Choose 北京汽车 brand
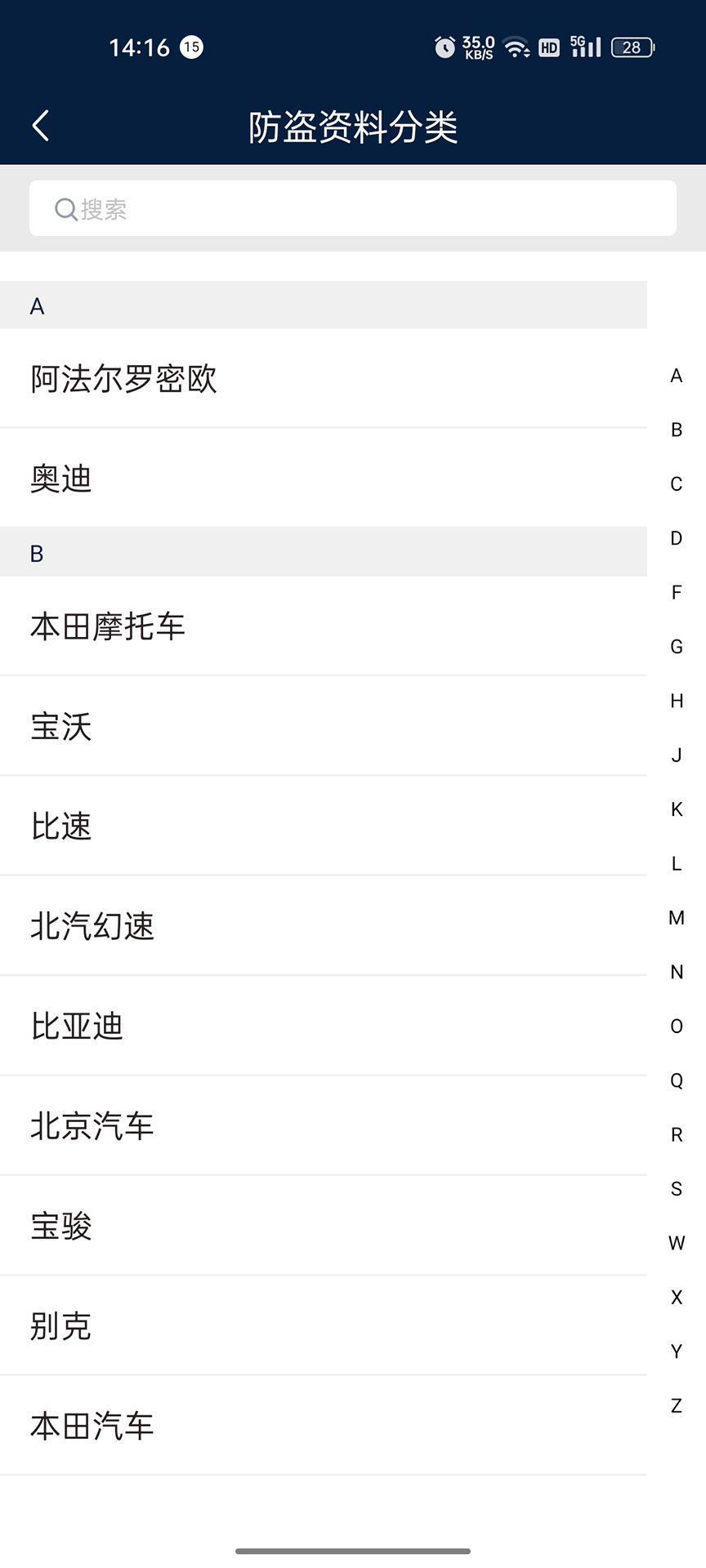This screenshot has height=1568, width=706. [x=324, y=1126]
